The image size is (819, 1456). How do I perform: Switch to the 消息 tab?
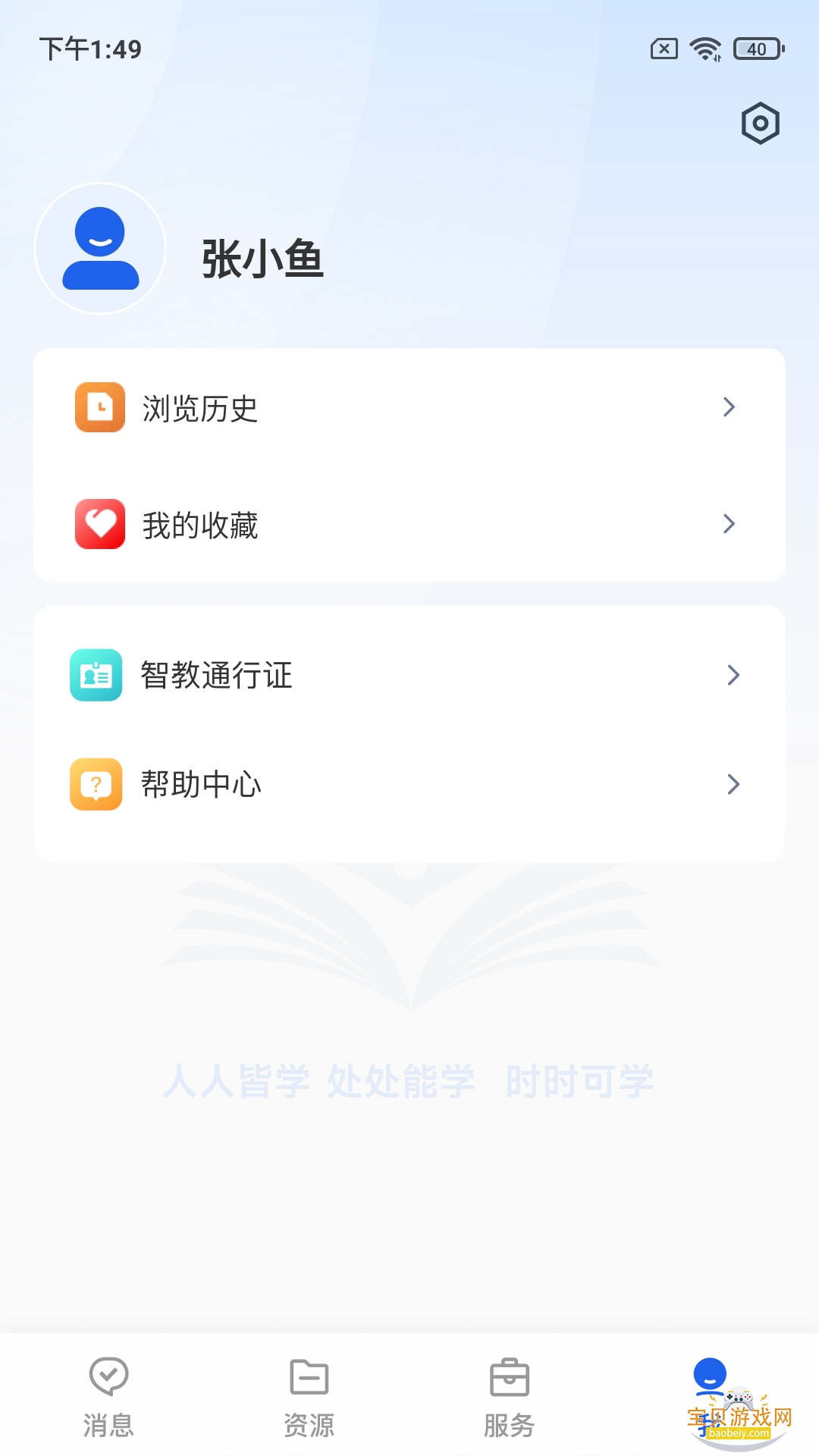[107, 1395]
